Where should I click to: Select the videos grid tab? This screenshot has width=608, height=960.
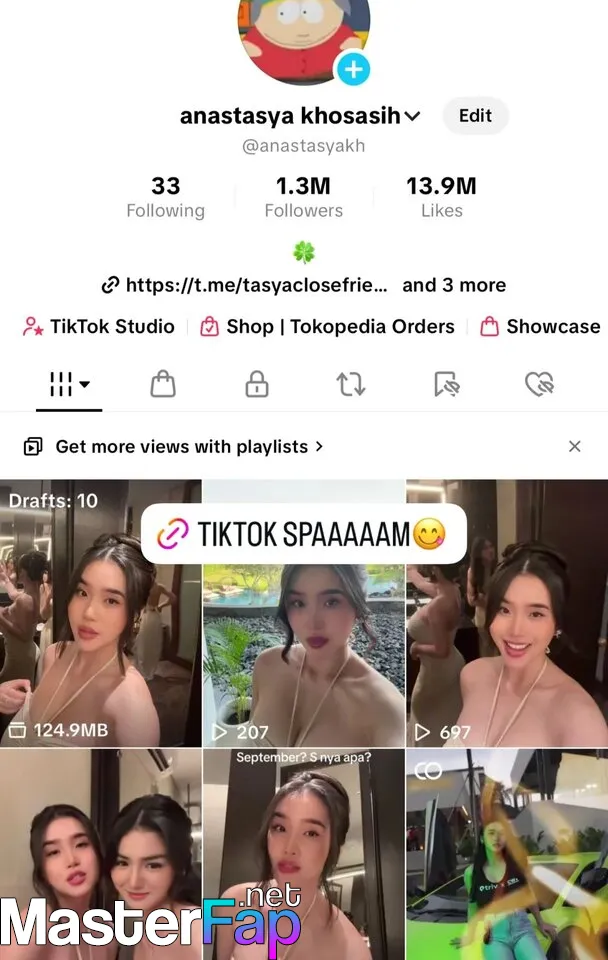point(69,384)
